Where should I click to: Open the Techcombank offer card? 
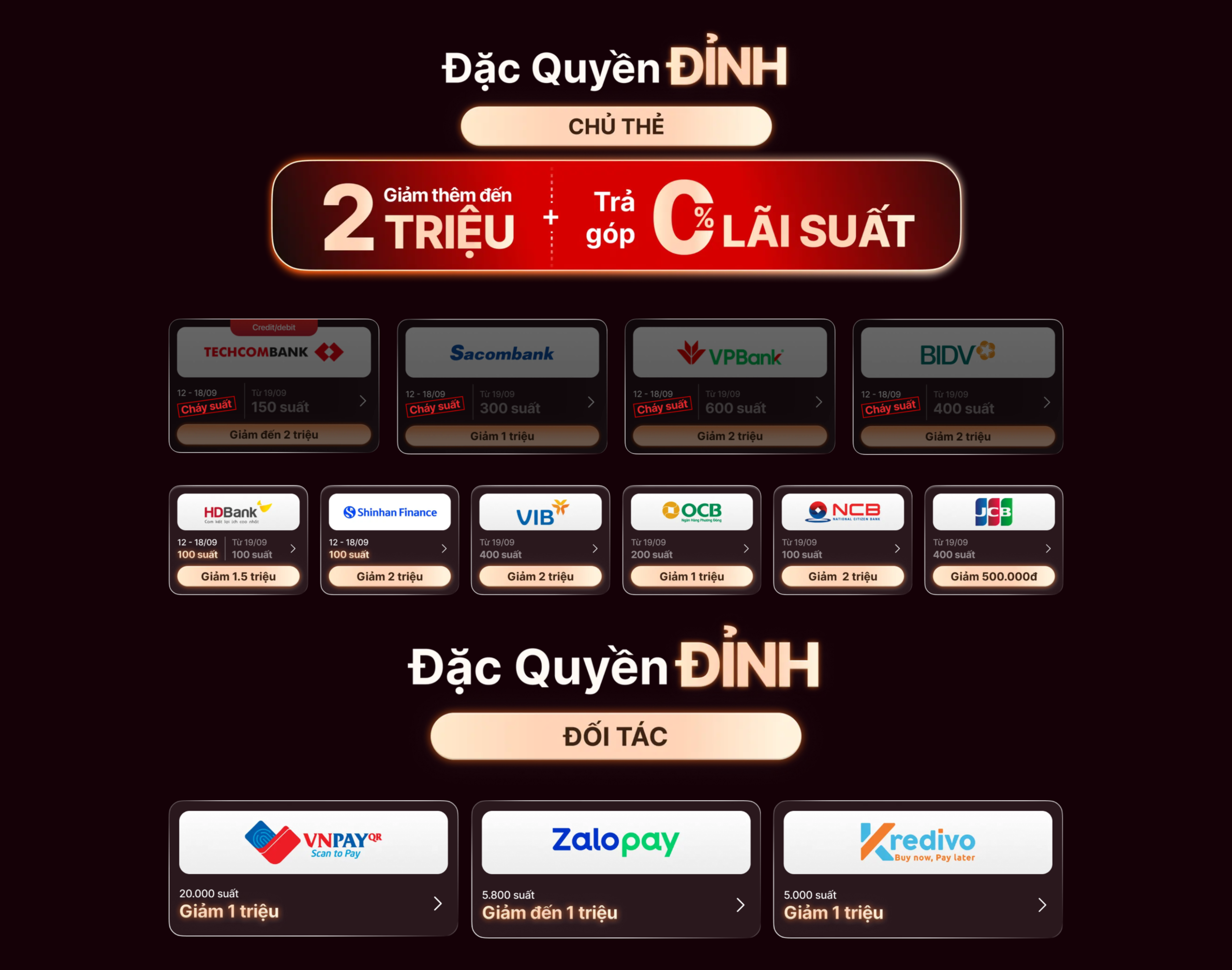point(274,385)
